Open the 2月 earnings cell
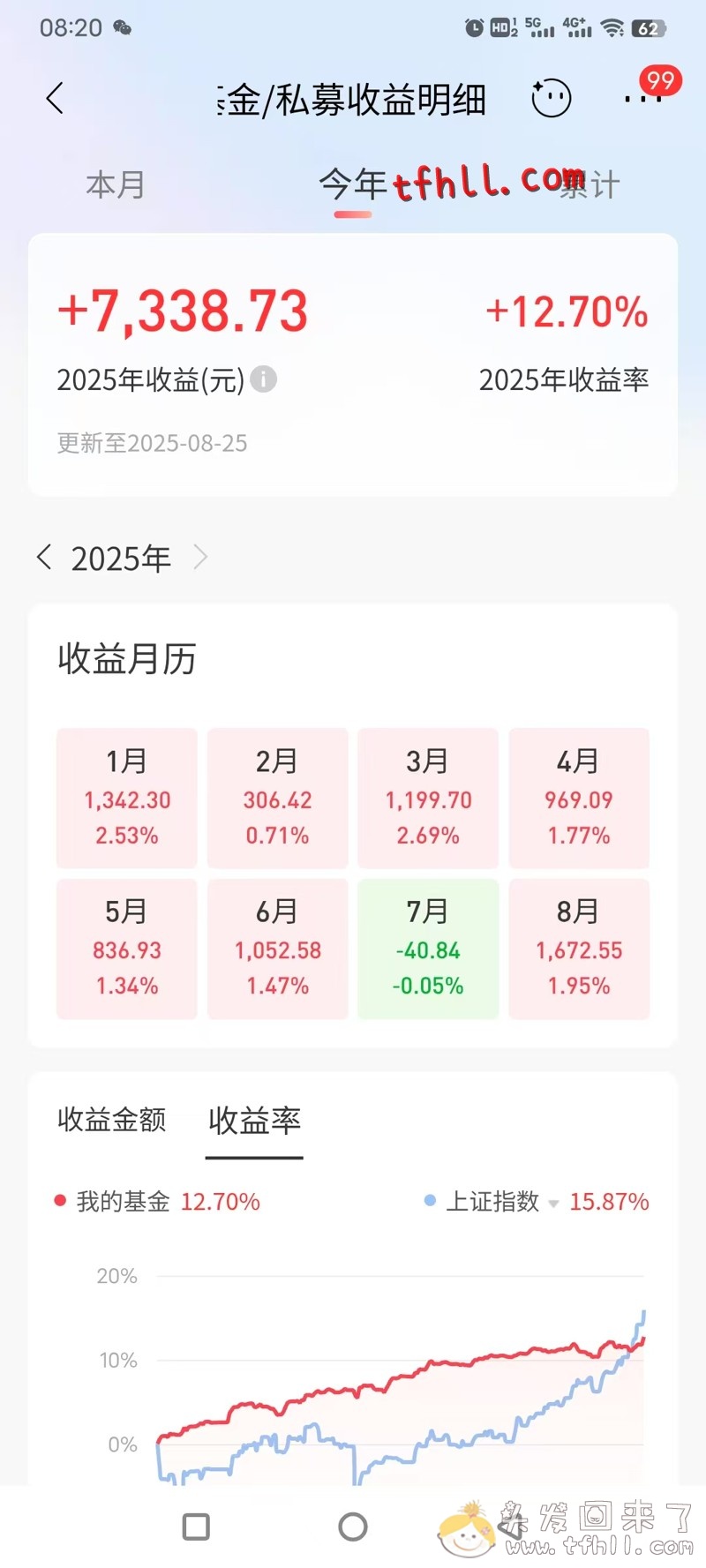The height and width of the screenshot is (1568, 706). pyautogui.click(x=277, y=798)
